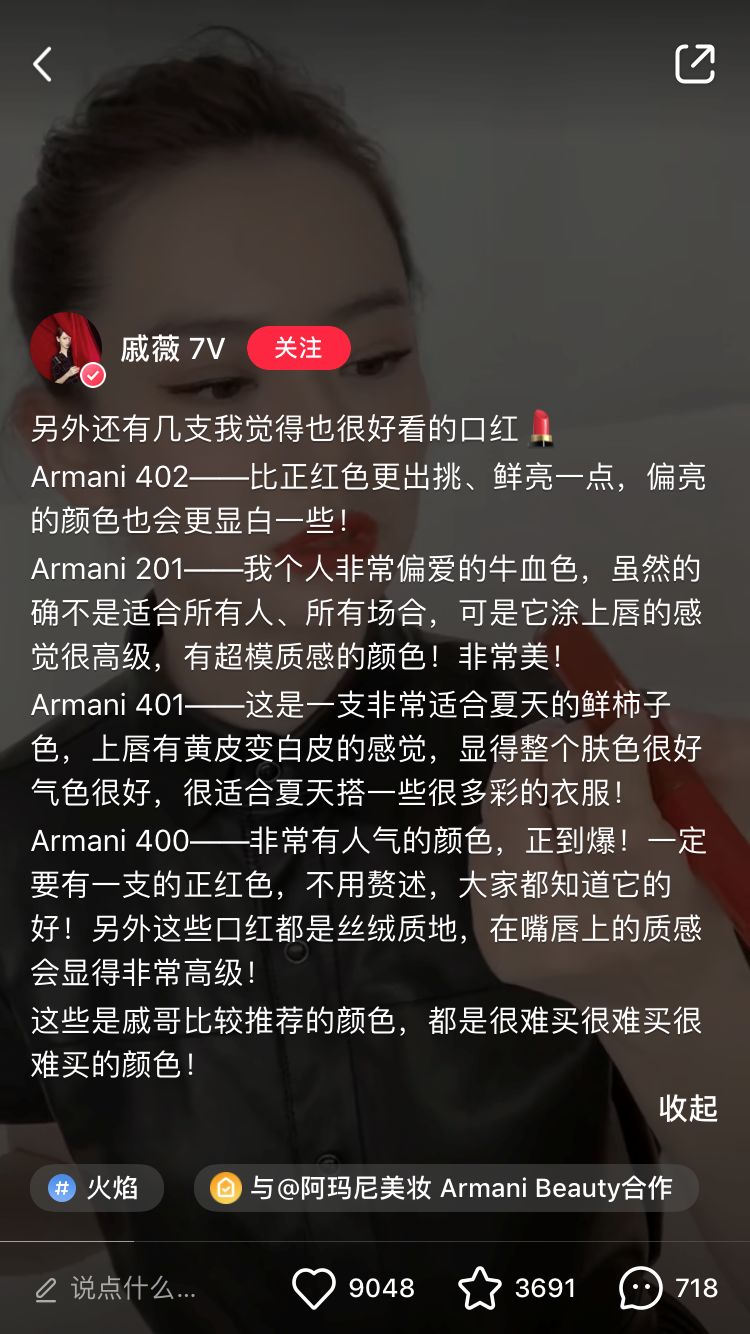This screenshot has height=1334, width=750.
Task: Like this post with the heart
Action: pyautogui.click(x=314, y=1288)
